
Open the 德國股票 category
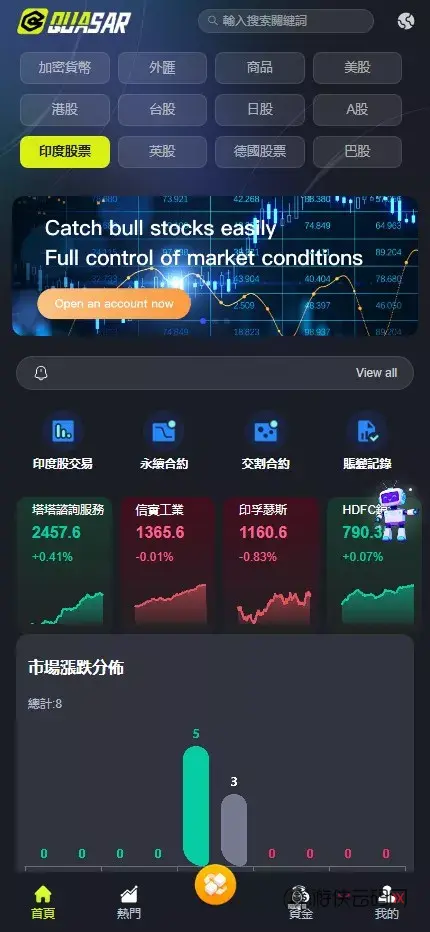(x=260, y=152)
